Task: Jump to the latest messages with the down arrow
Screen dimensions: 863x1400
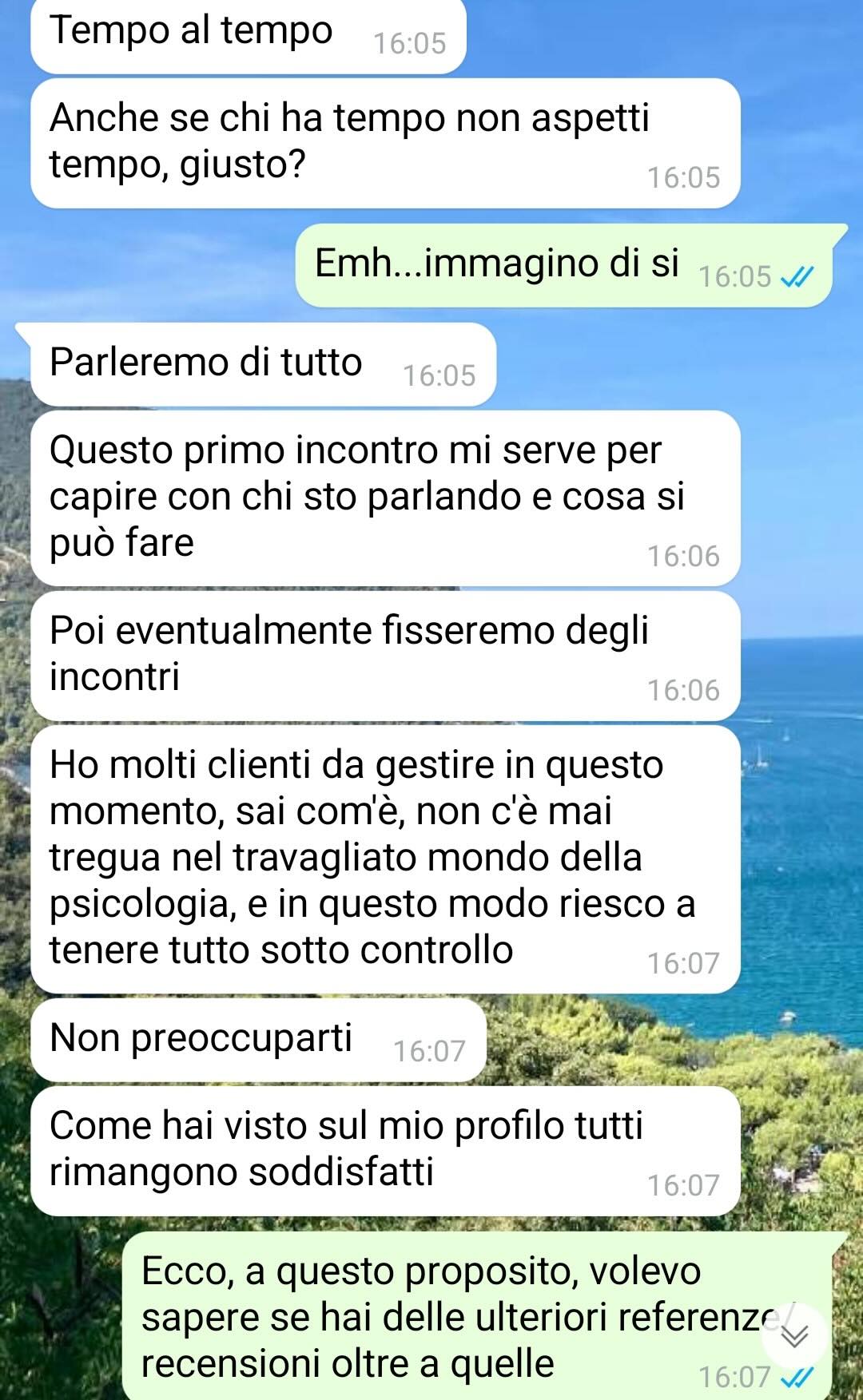Action: coord(793,1335)
